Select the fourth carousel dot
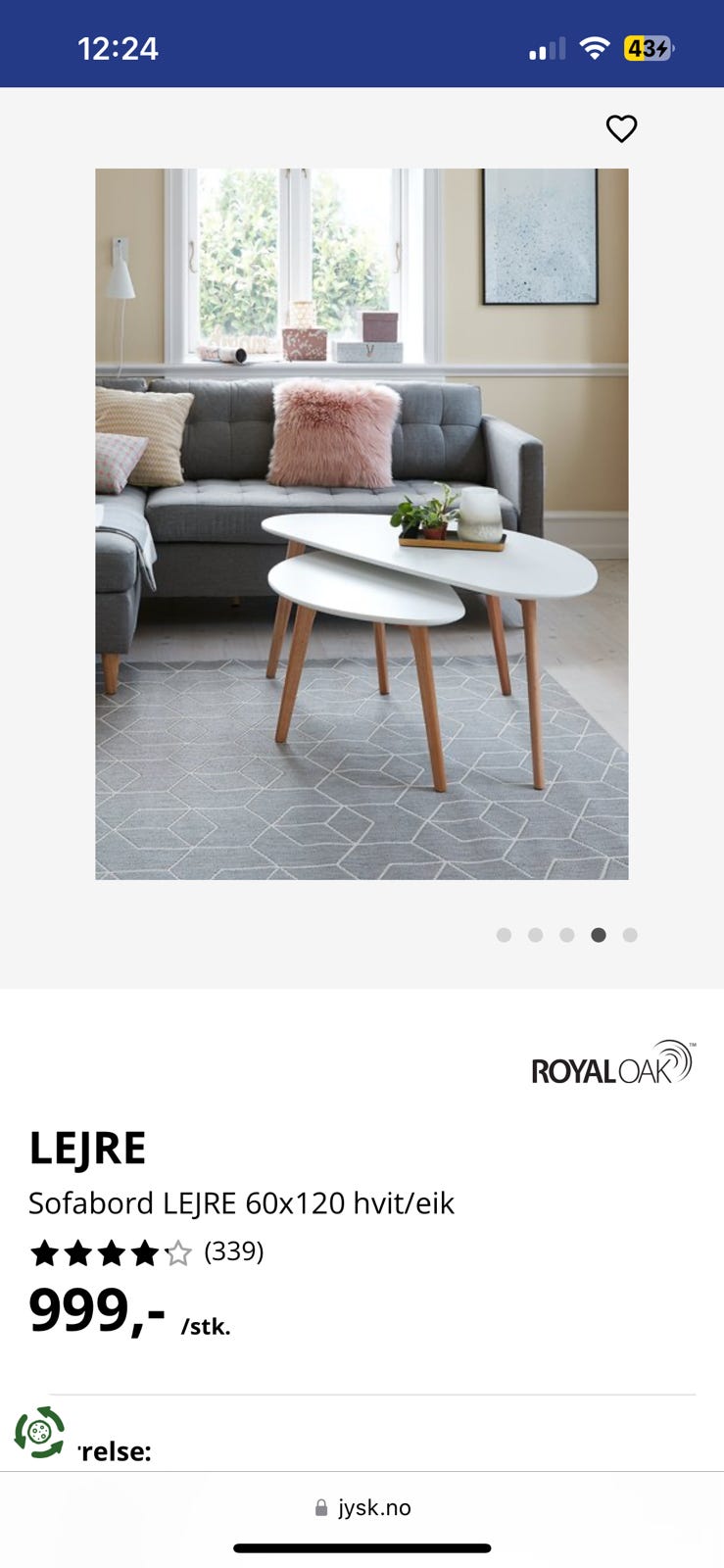The image size is (724, 1568). tap(599, 936)
